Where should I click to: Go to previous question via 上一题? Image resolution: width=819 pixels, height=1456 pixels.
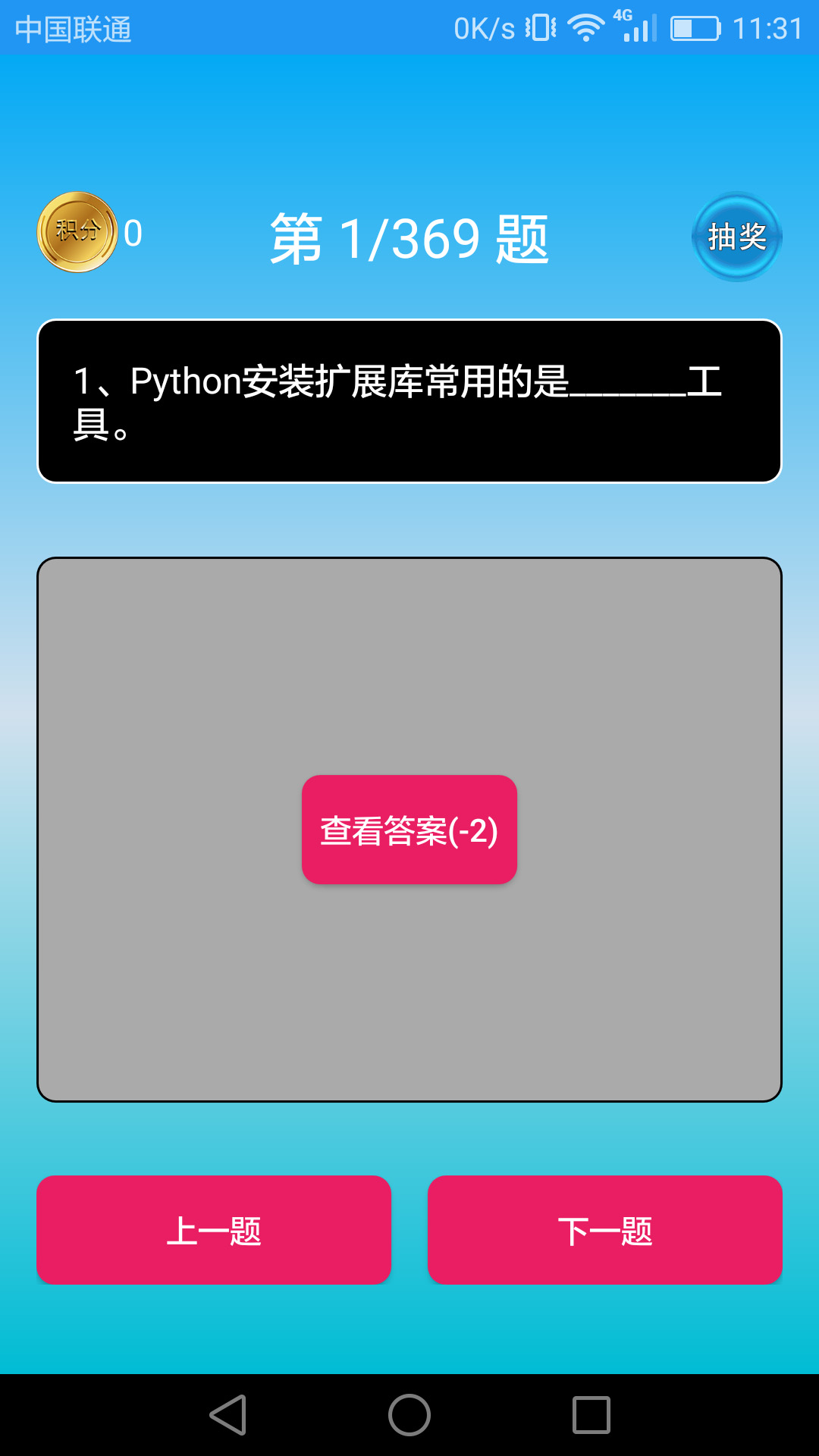[213, 1230]
